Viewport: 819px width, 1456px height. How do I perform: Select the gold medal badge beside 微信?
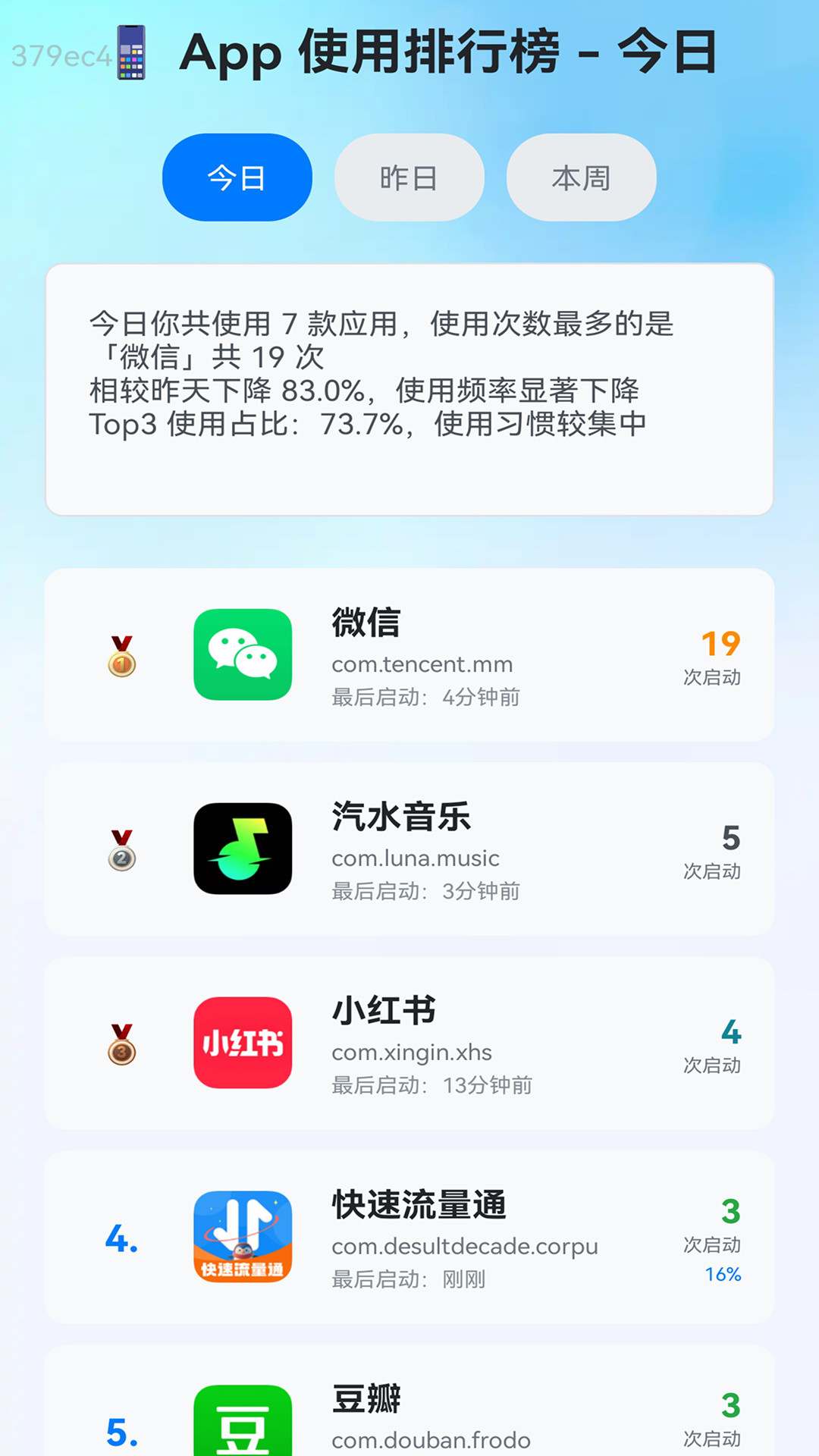[121, 657]
